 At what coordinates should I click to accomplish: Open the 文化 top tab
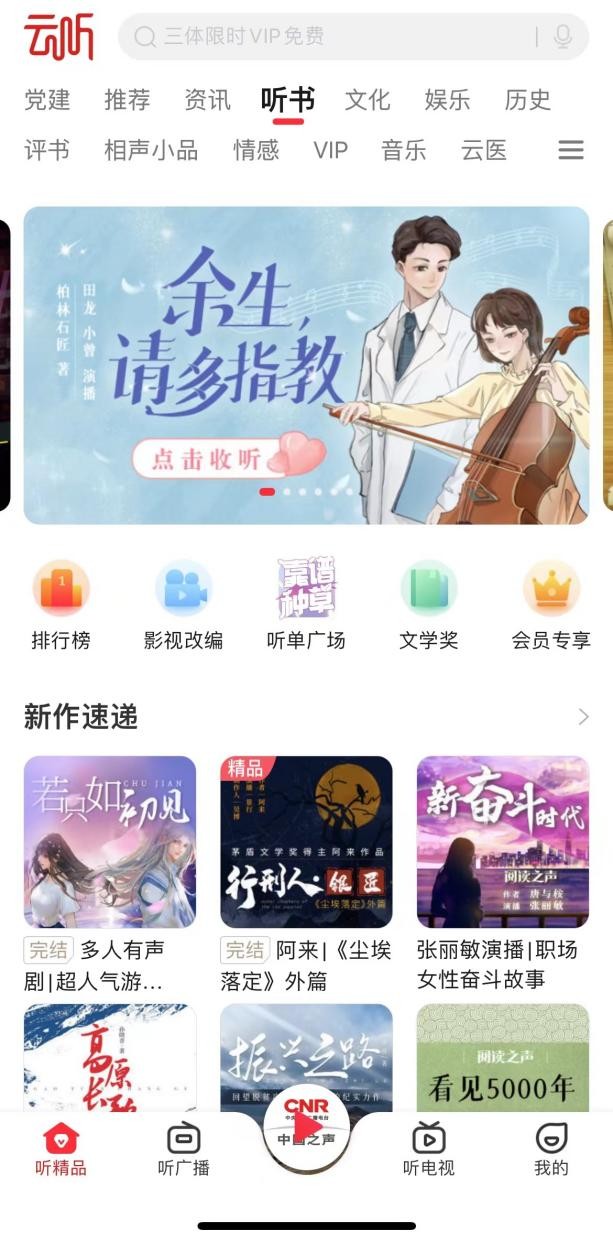[x=367, y=100]
